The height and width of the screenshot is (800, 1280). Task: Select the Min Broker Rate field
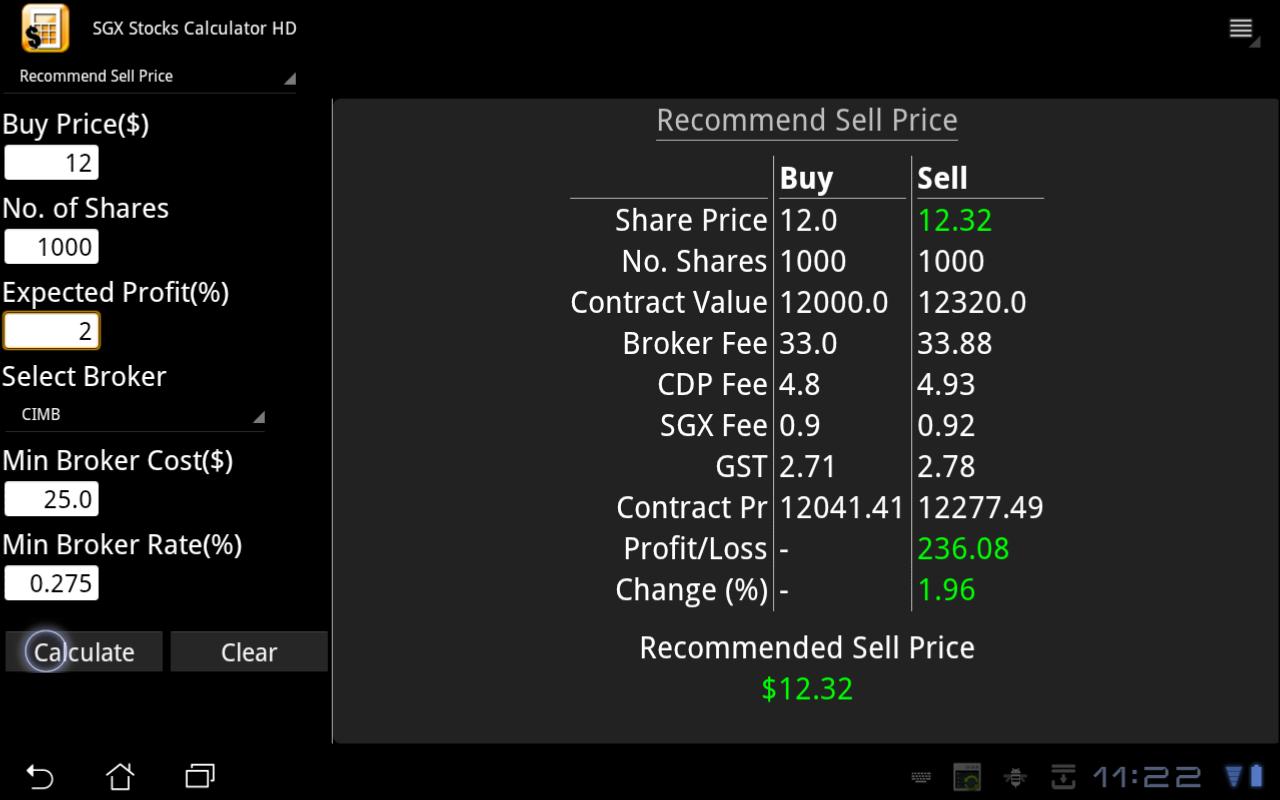[x=52, y=583]
